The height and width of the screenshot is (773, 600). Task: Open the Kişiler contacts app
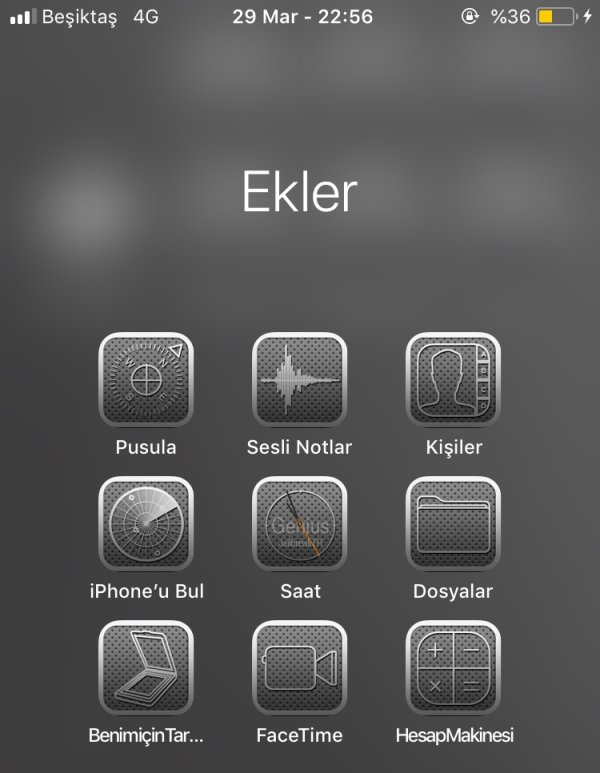(452, 380)
